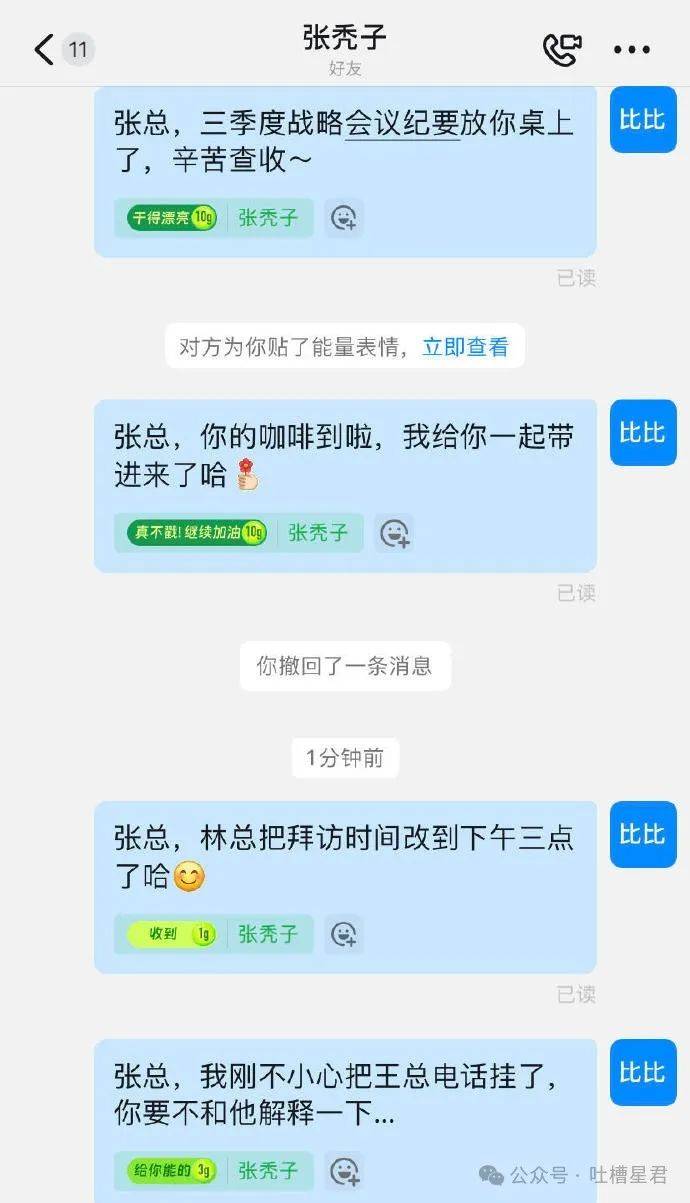
Task: Tap the 真不戳!继续加油 10g sticker
Action: [x=196, y=533]
